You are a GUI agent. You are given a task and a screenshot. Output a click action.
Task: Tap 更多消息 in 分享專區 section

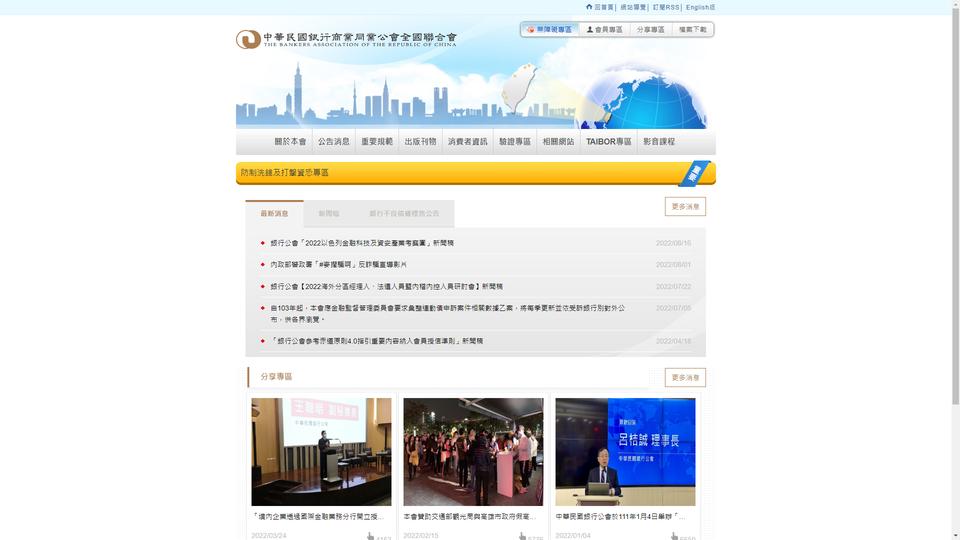(685, 378)
